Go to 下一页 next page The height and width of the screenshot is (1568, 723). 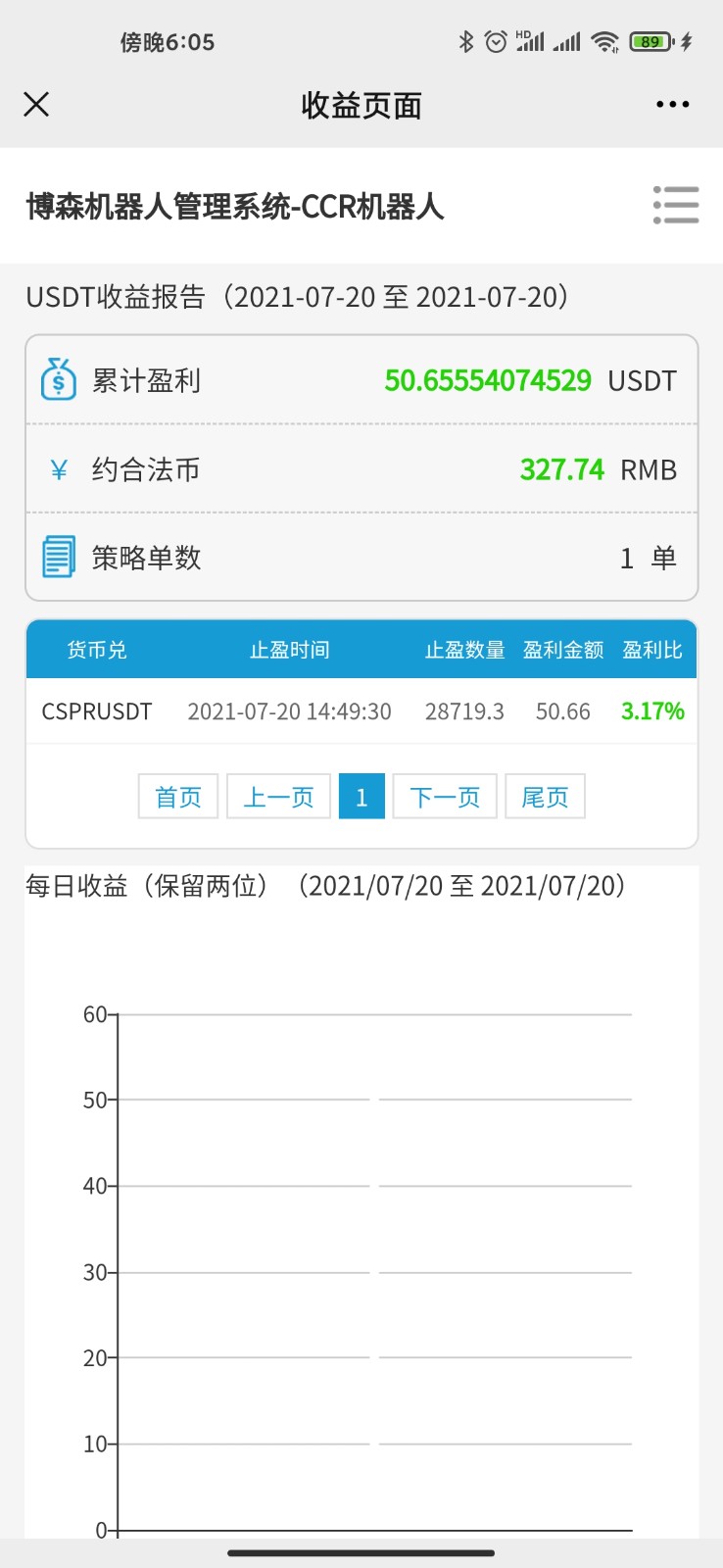tap(445, 796)
